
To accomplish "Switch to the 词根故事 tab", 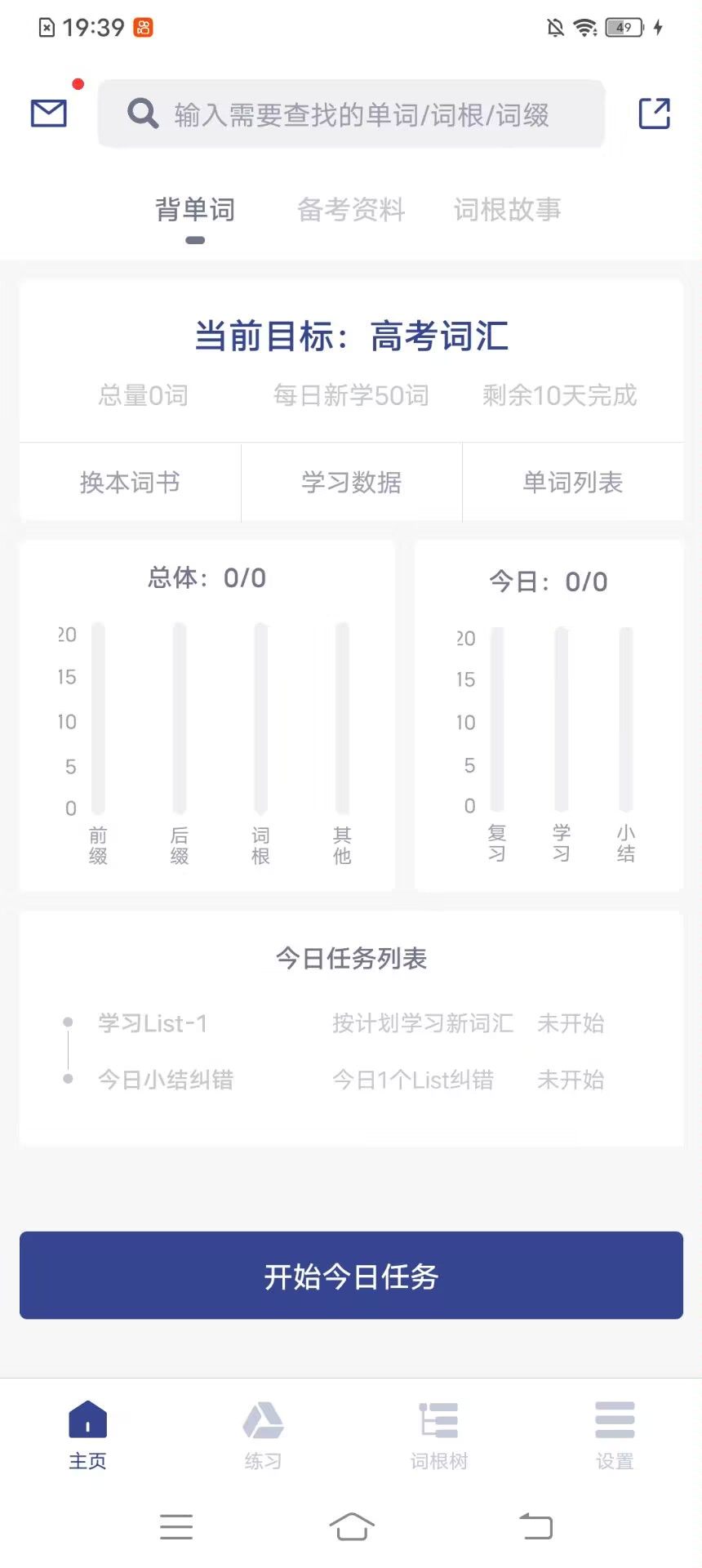I will (507, 210).
